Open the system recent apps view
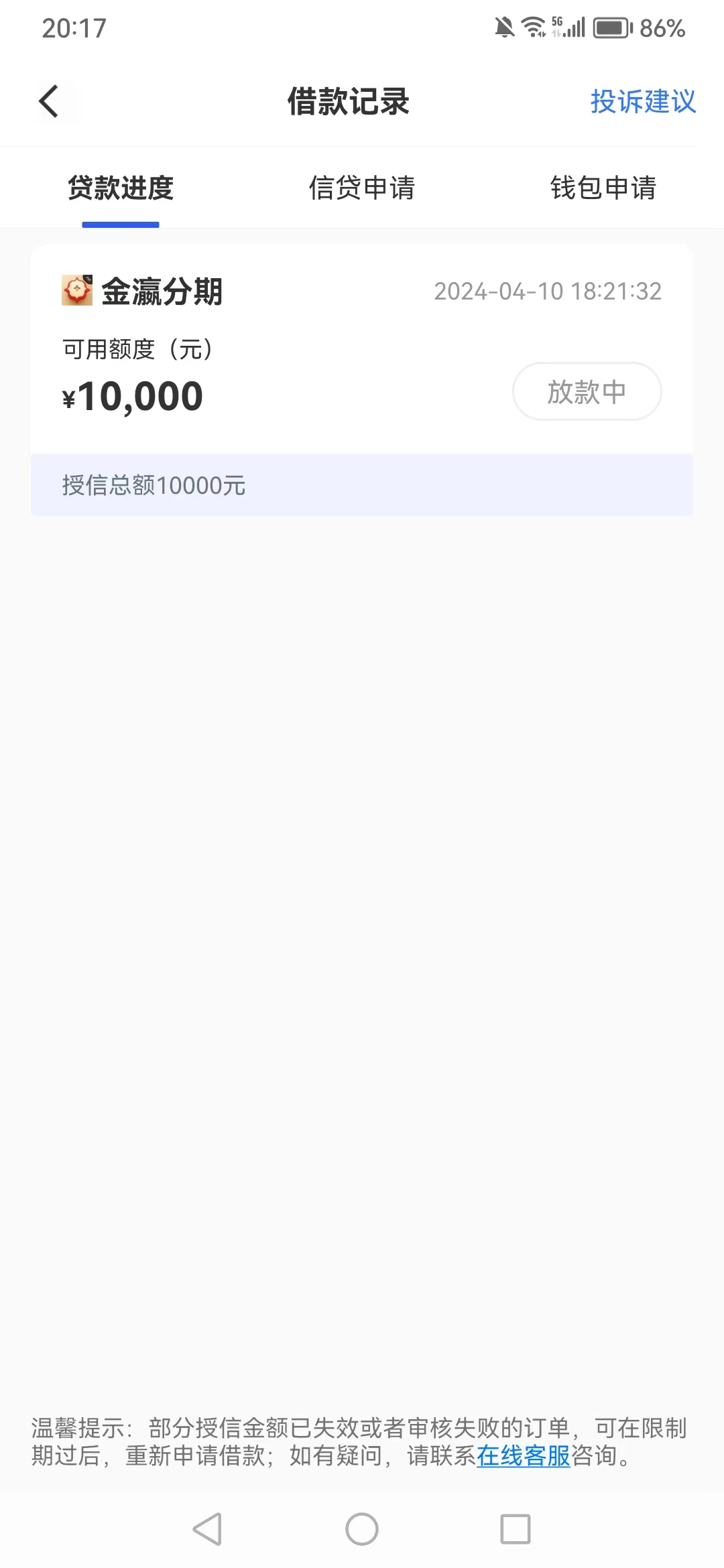The width and height of the screenshot is (724, 1568). pyautogui.click(x=516, y=1529)
